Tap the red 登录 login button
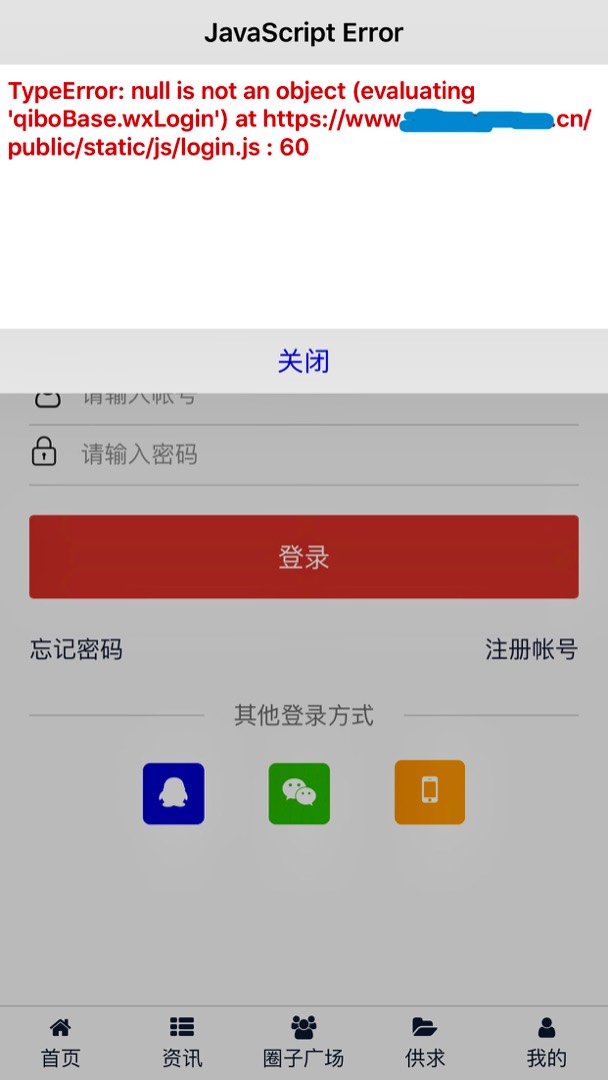 (303, 557)
